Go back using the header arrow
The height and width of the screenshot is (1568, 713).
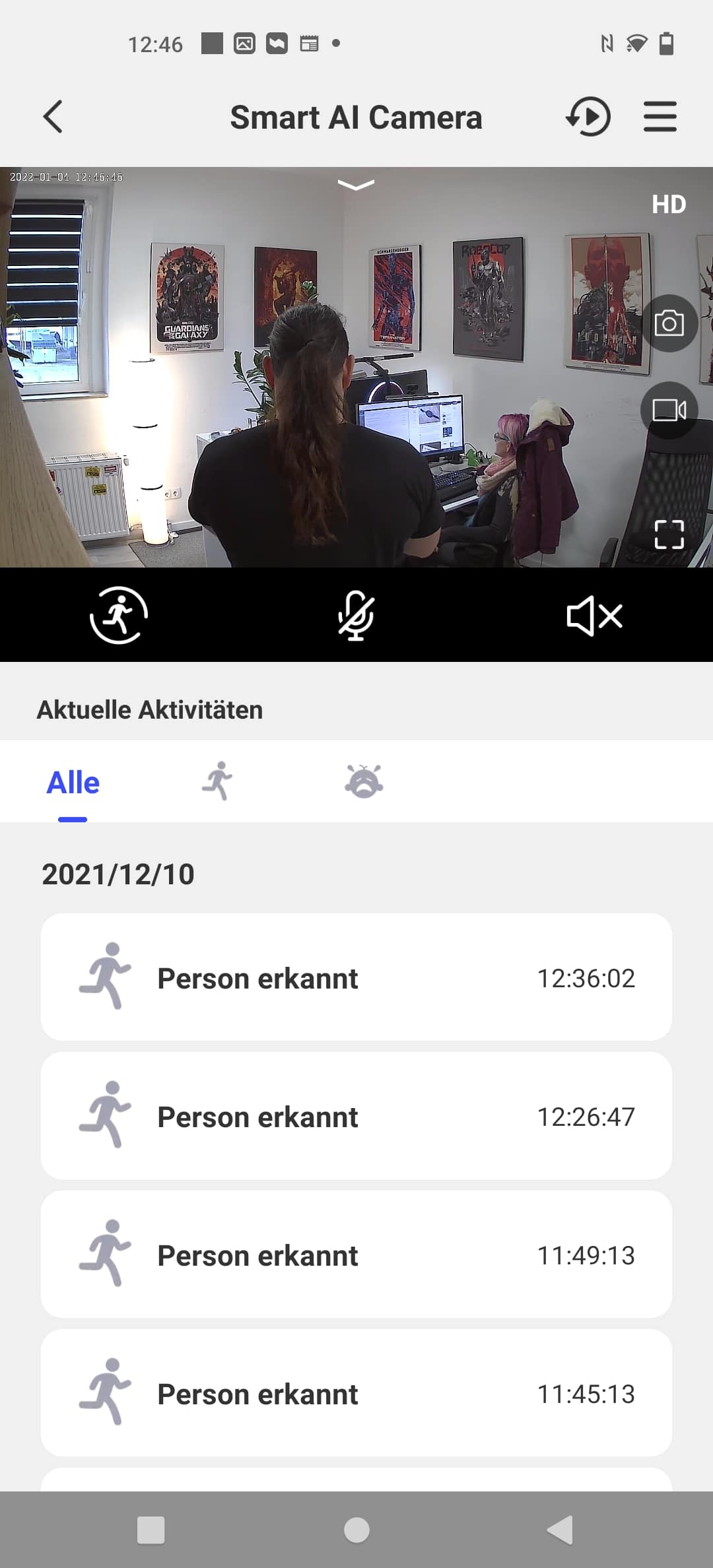click(53, 117)
